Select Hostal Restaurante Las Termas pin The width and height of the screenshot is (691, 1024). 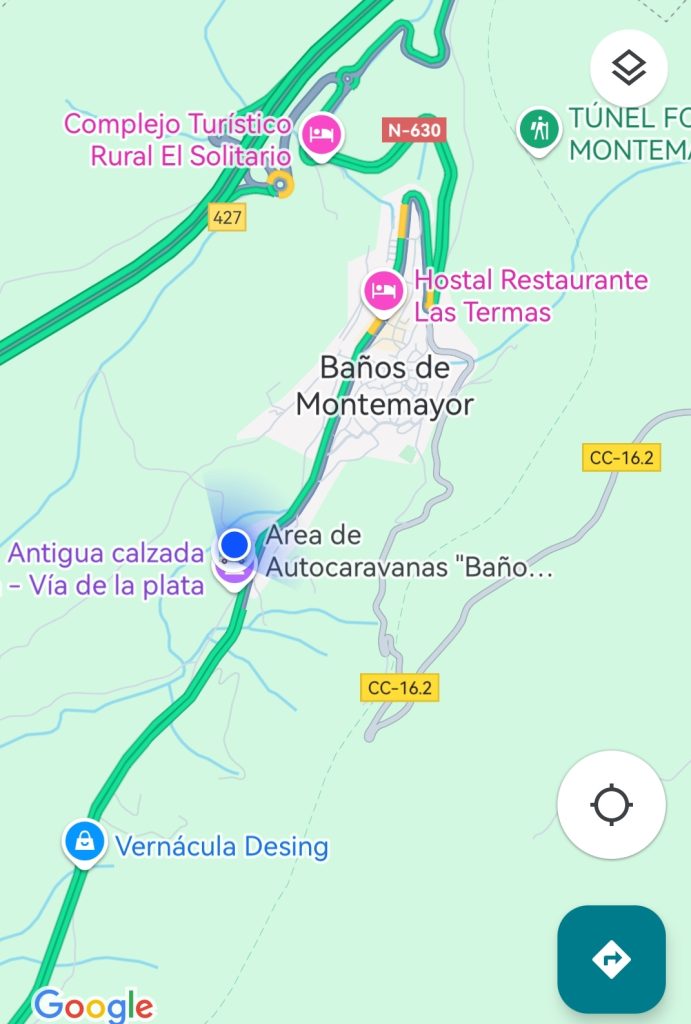click(x=384, y=291)
